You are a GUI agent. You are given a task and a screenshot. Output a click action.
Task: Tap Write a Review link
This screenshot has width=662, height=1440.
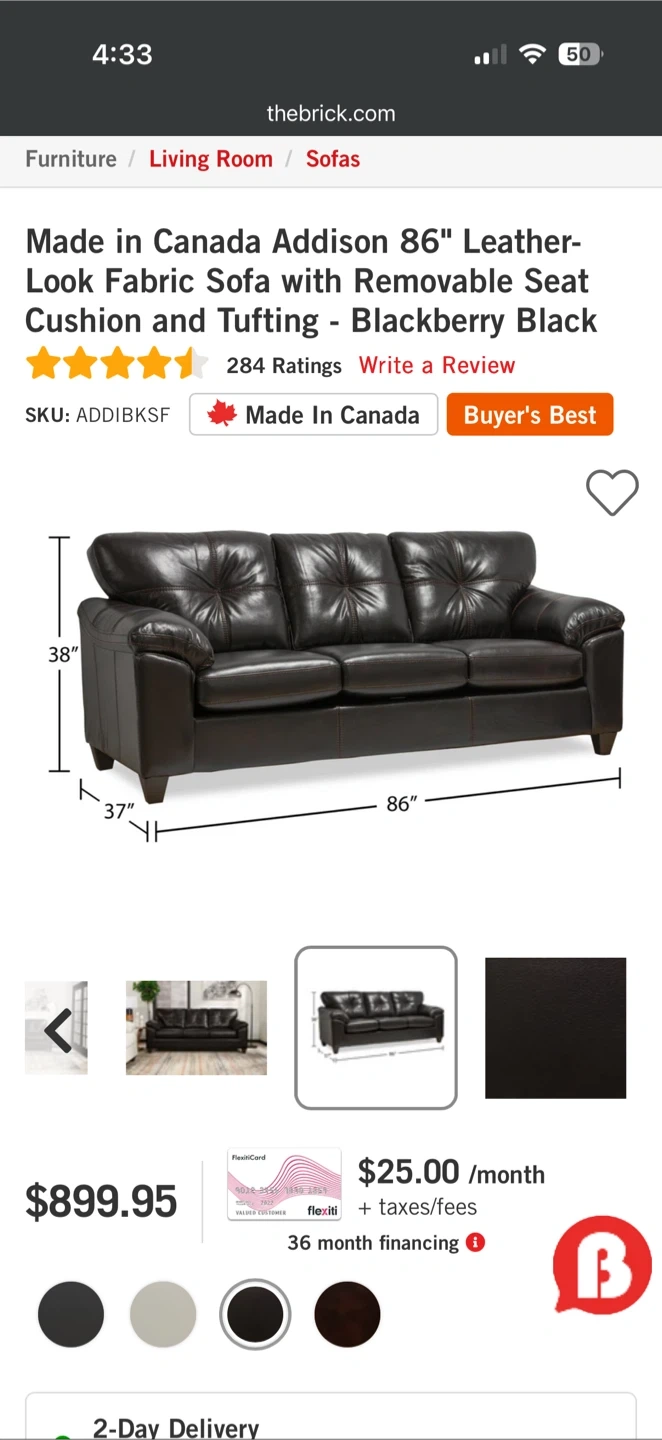[x=437, y=365]
